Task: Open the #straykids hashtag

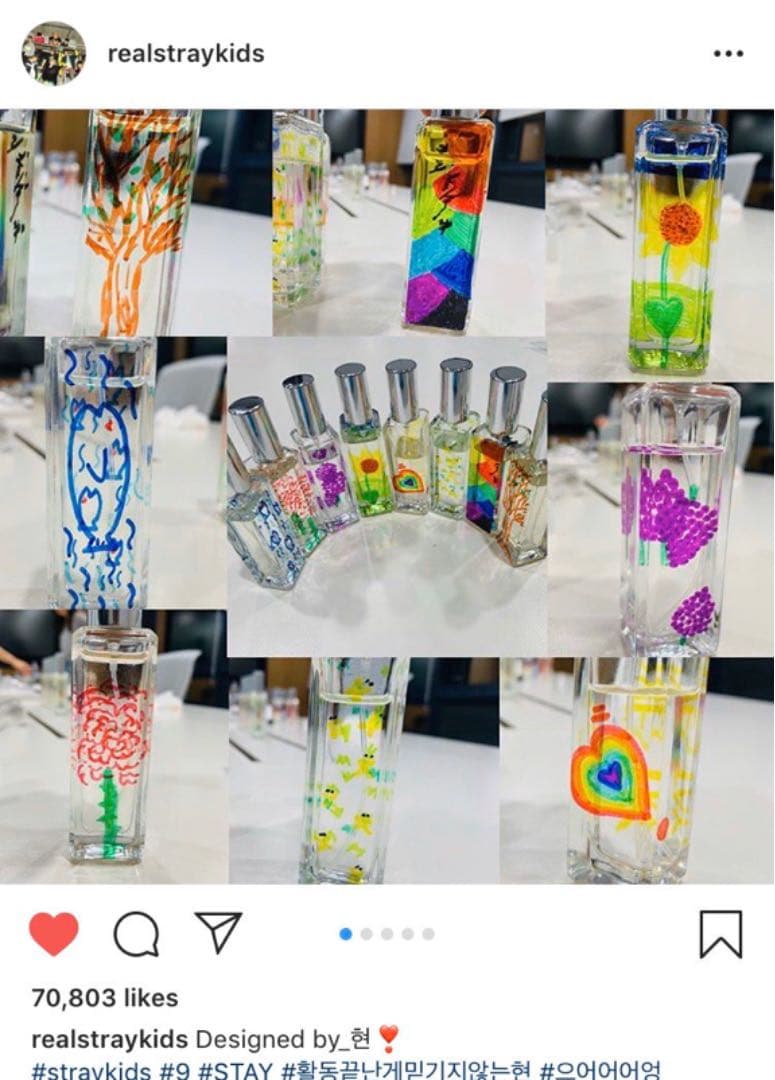Action: [92, 1070]
